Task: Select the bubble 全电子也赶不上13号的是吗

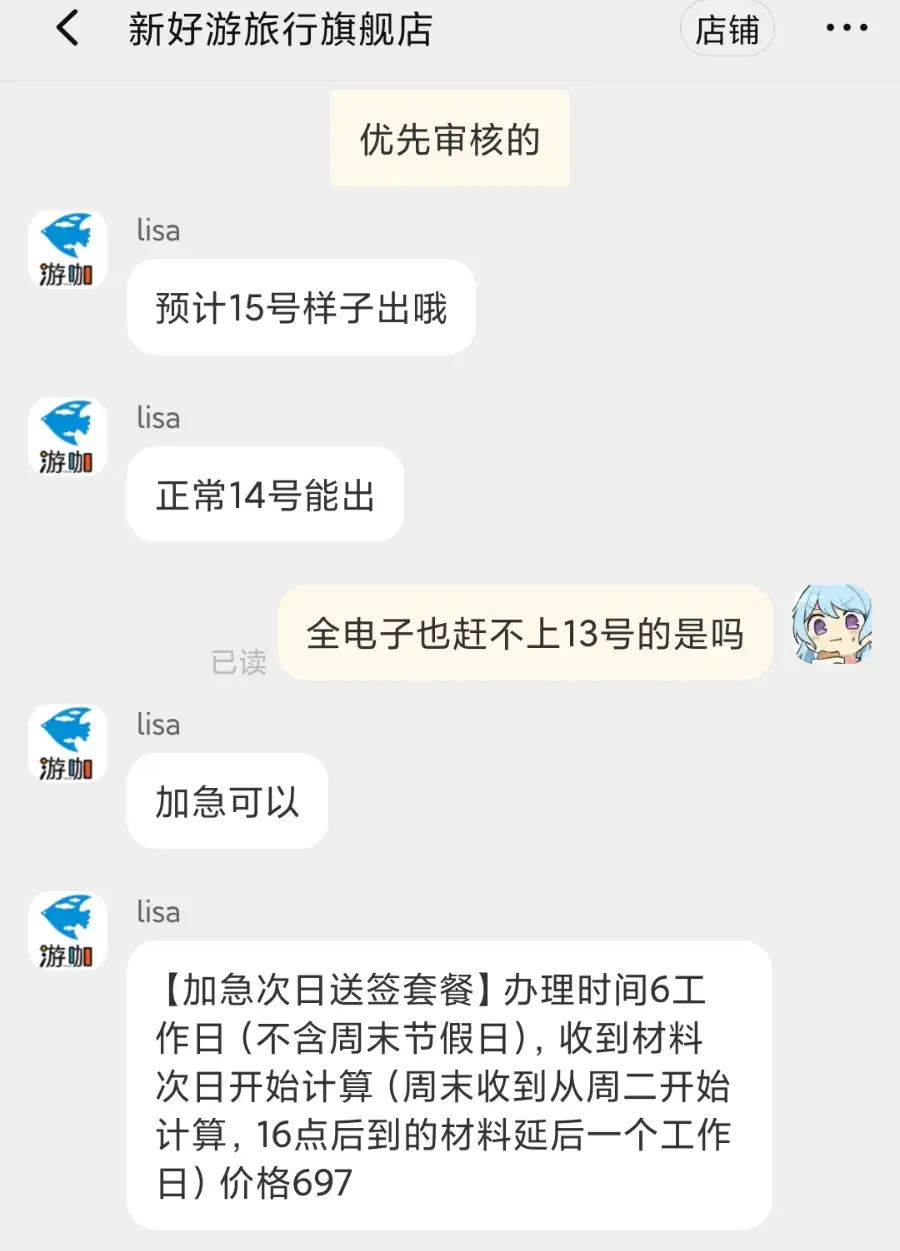Action: 525,634
